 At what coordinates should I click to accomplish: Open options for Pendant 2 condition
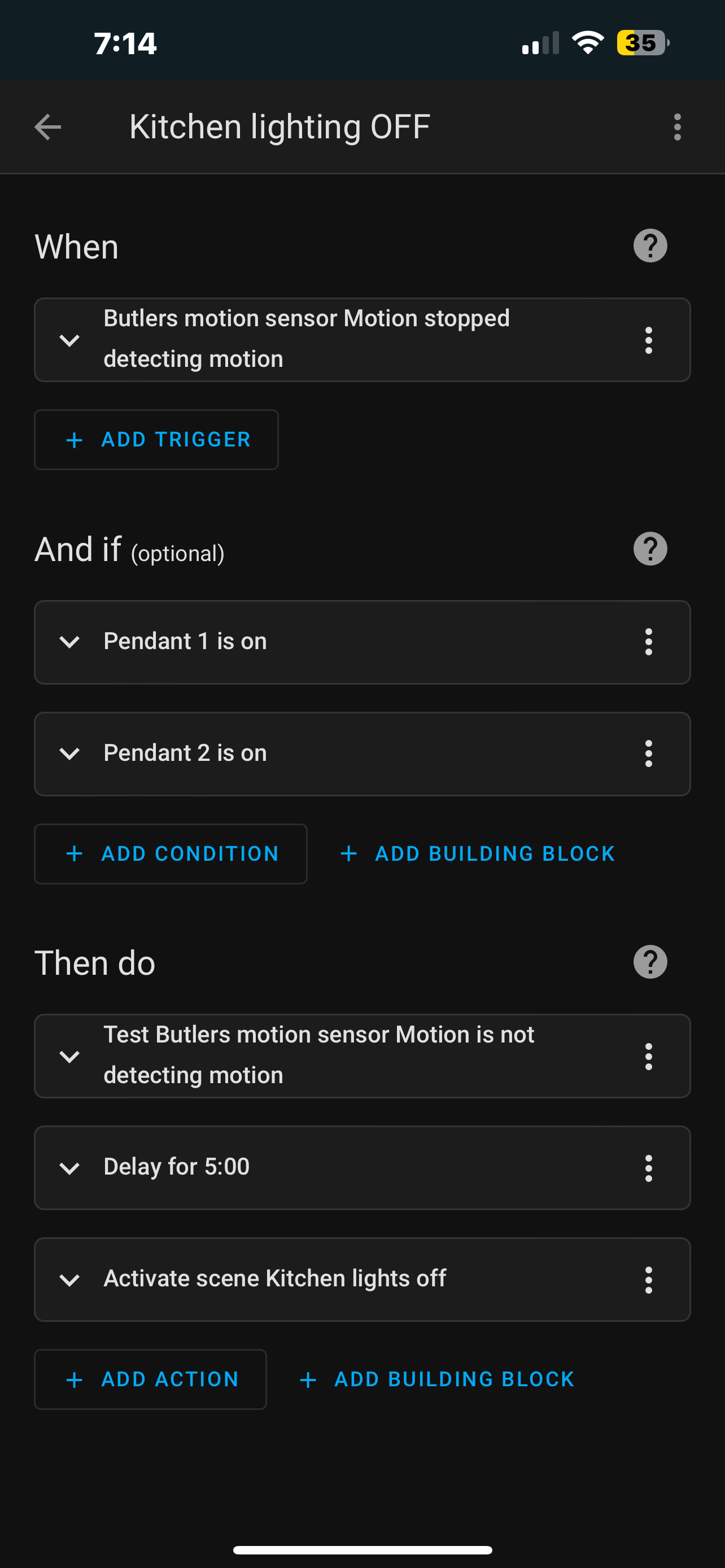(x=648, y=754)
